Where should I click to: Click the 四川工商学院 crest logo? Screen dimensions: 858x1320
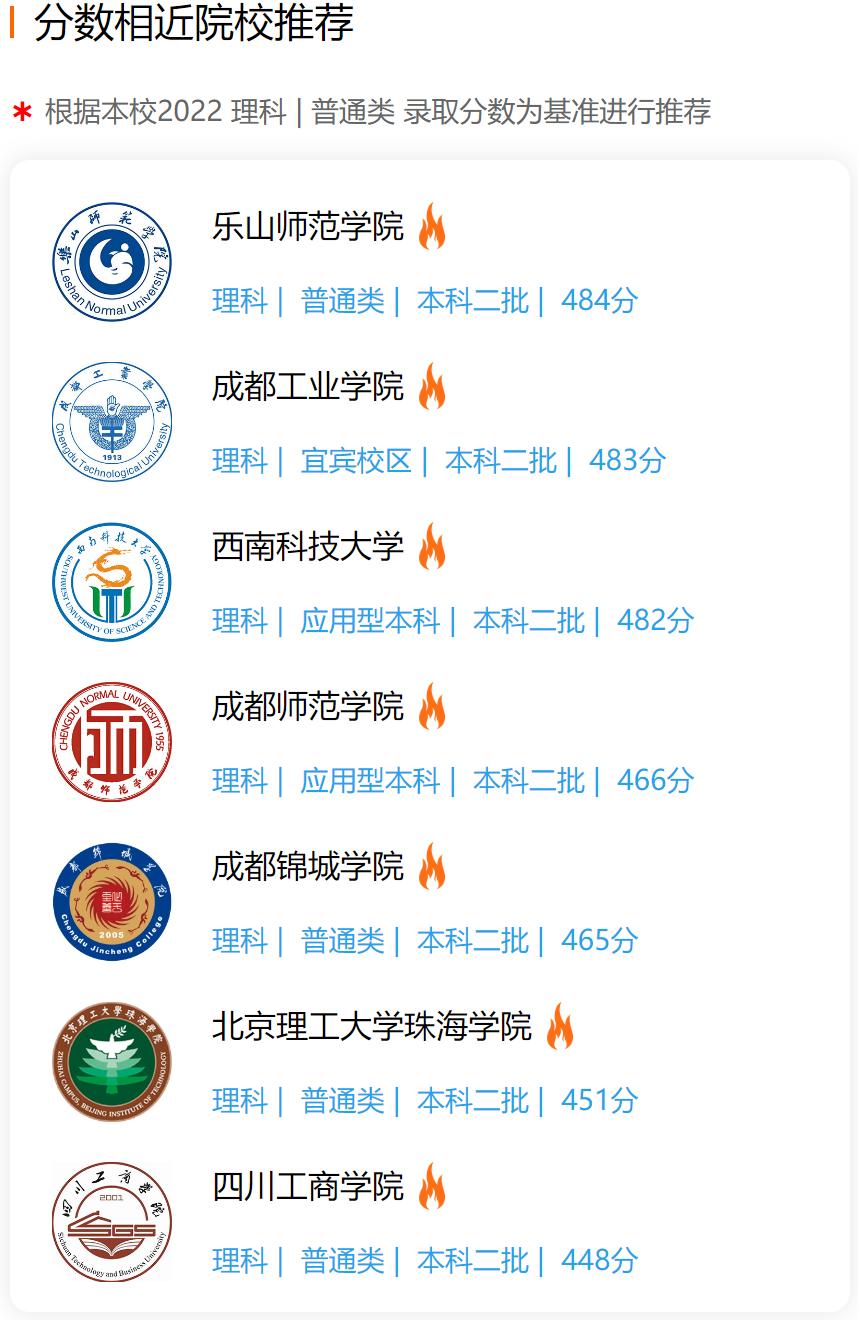(x=113, y=1222)
